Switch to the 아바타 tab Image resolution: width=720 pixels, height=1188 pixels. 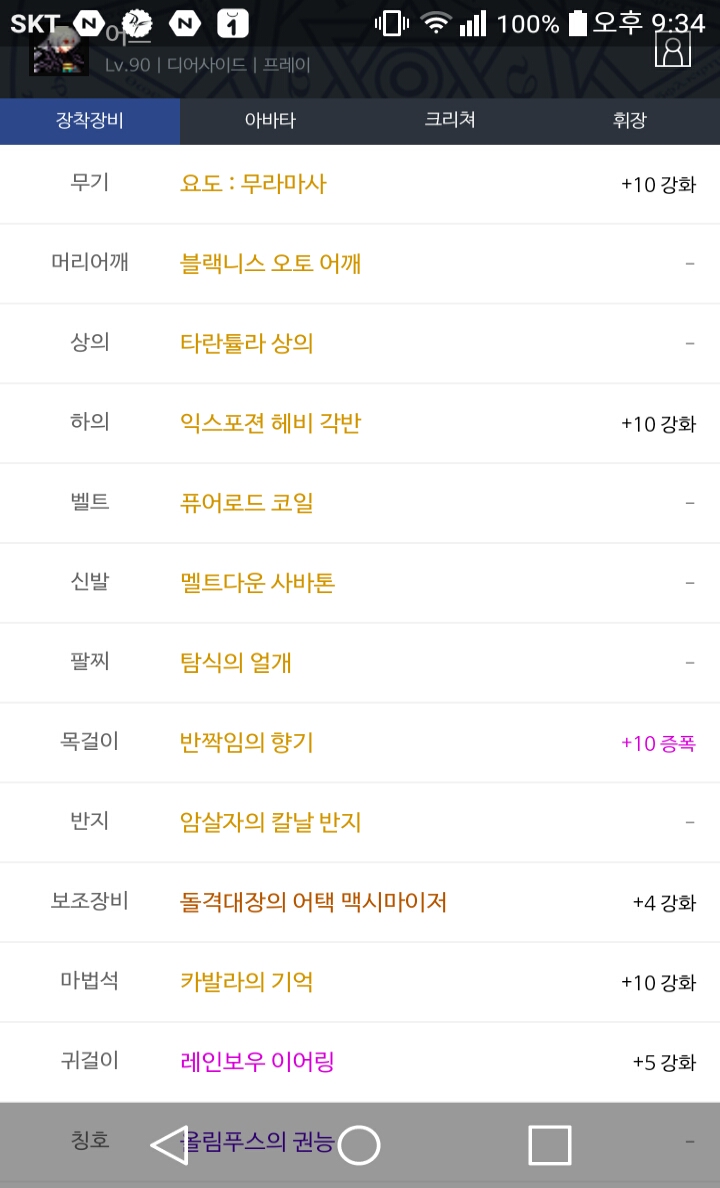tap(270, 120)
